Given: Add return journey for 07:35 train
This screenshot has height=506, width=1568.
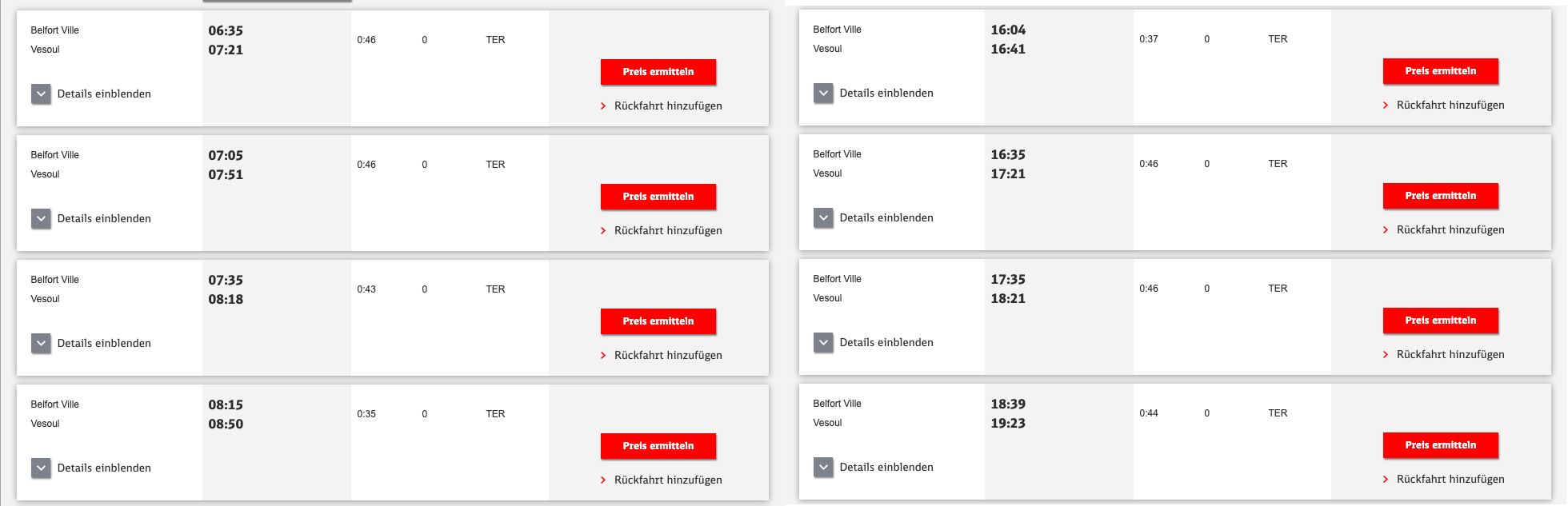Looking at the screenshot, I should 667,355.
